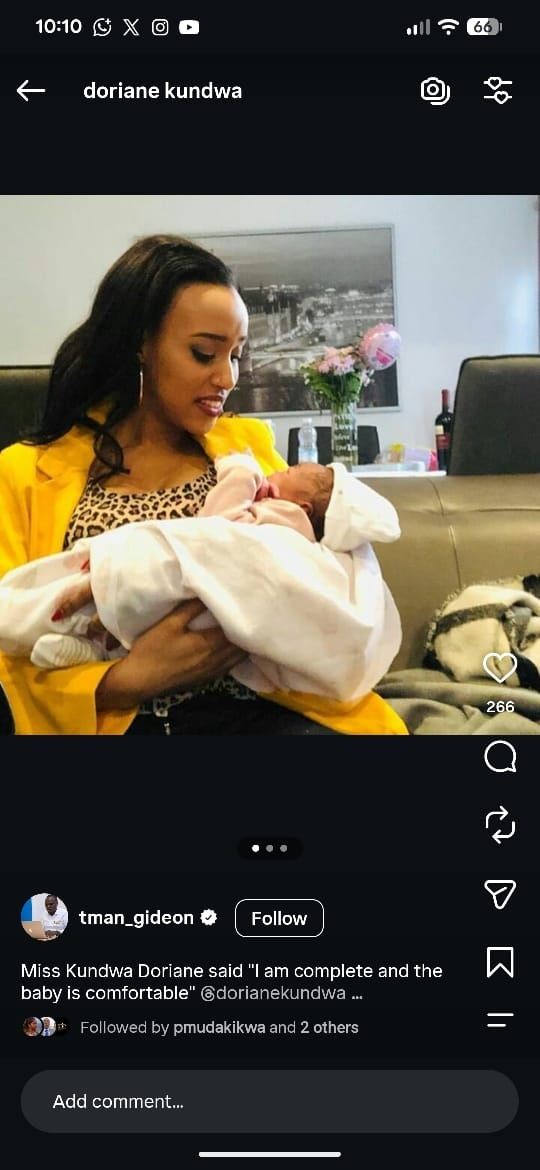Open the filter preferences icon
Image resolution: width=540 pixels, height=1170 pixels.
[497, 91]
